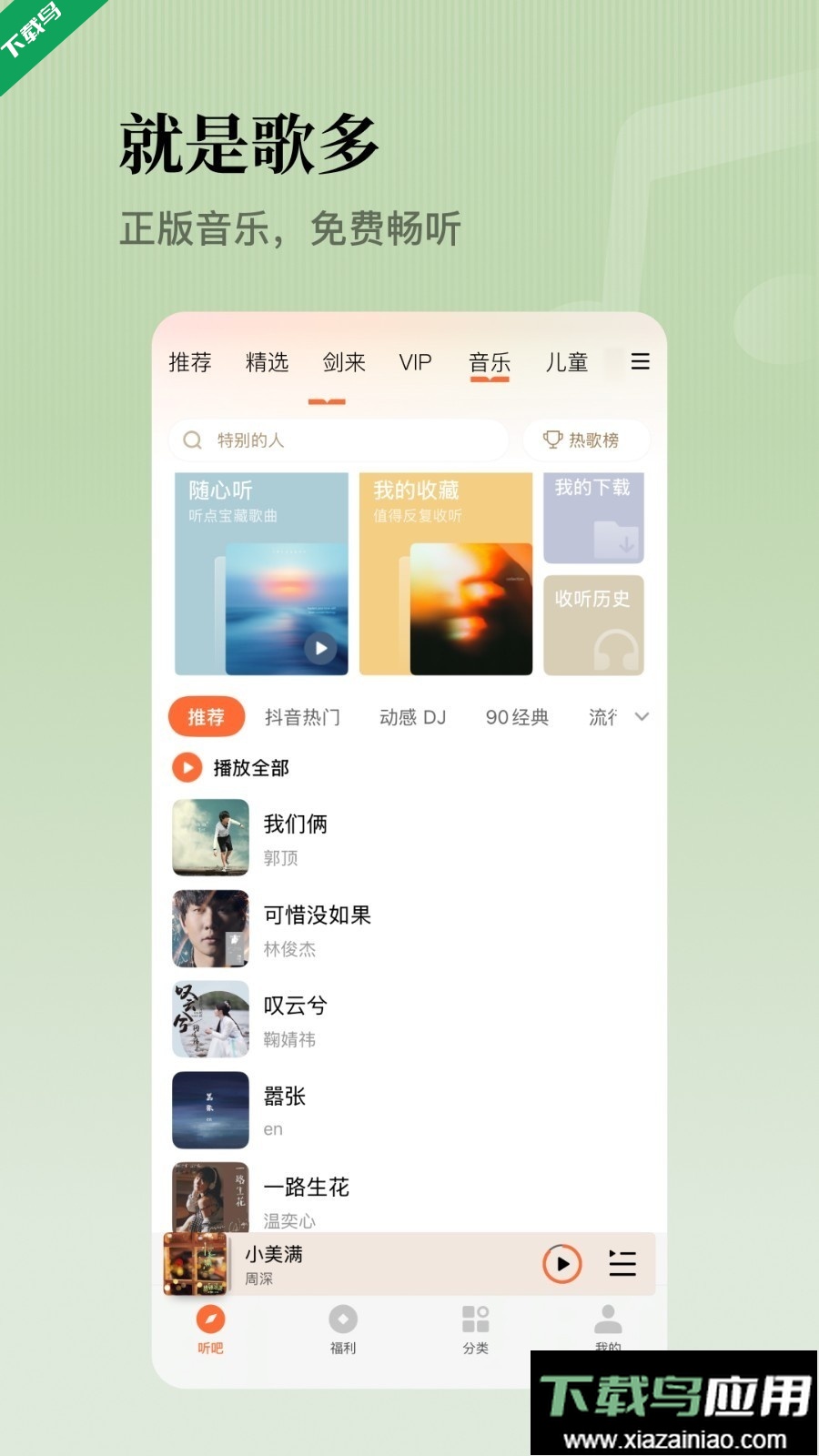Viewport: 819px width, 1456px height.
Task: Open the 分类 category grid icon
Action: [x=476, y=1319]
